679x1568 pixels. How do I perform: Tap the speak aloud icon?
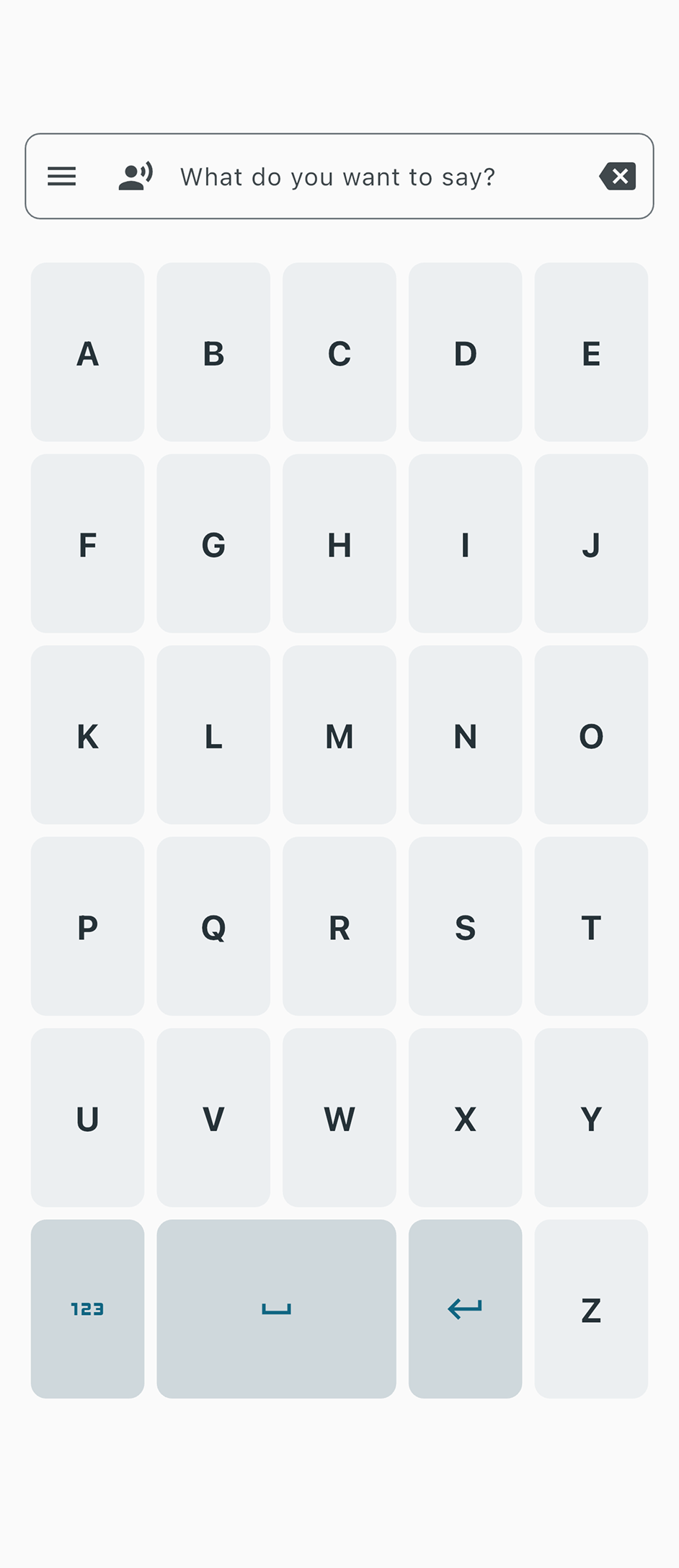pyautogui.click(x=136, y=177)
